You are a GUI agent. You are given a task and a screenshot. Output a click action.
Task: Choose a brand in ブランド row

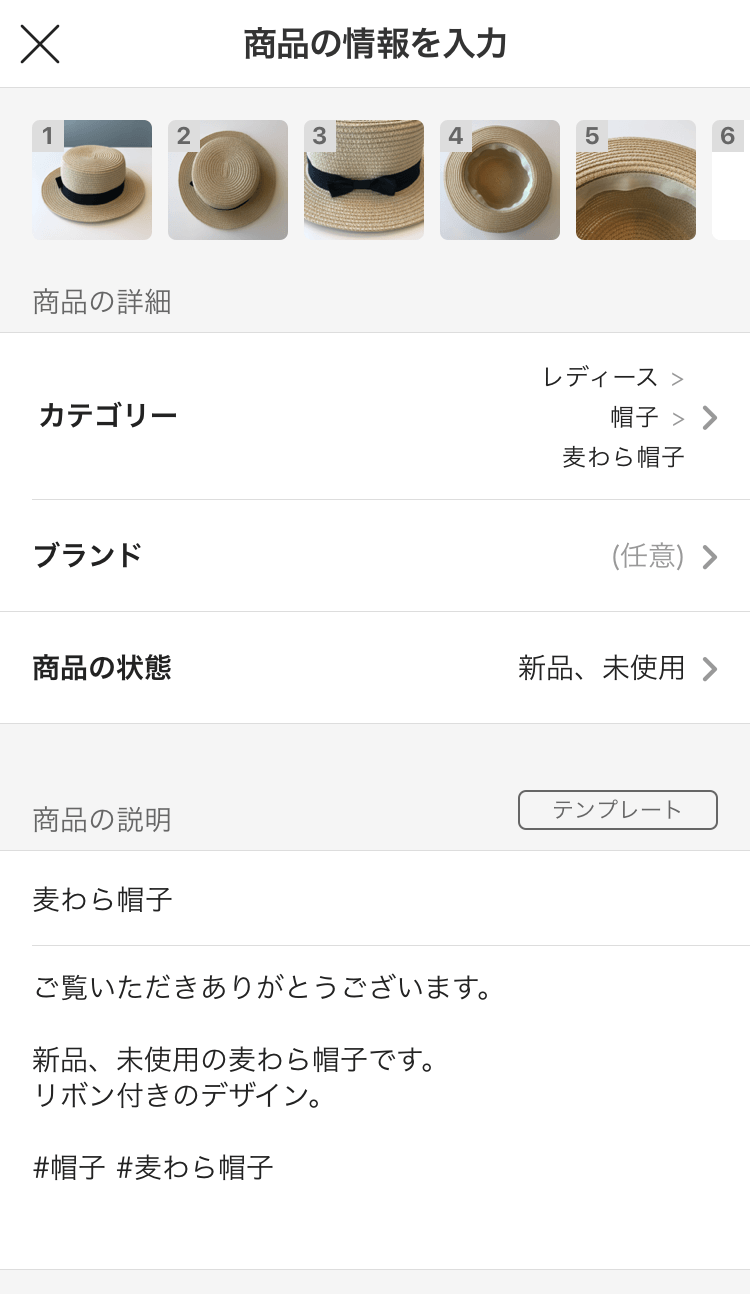[x=375, y=556]
